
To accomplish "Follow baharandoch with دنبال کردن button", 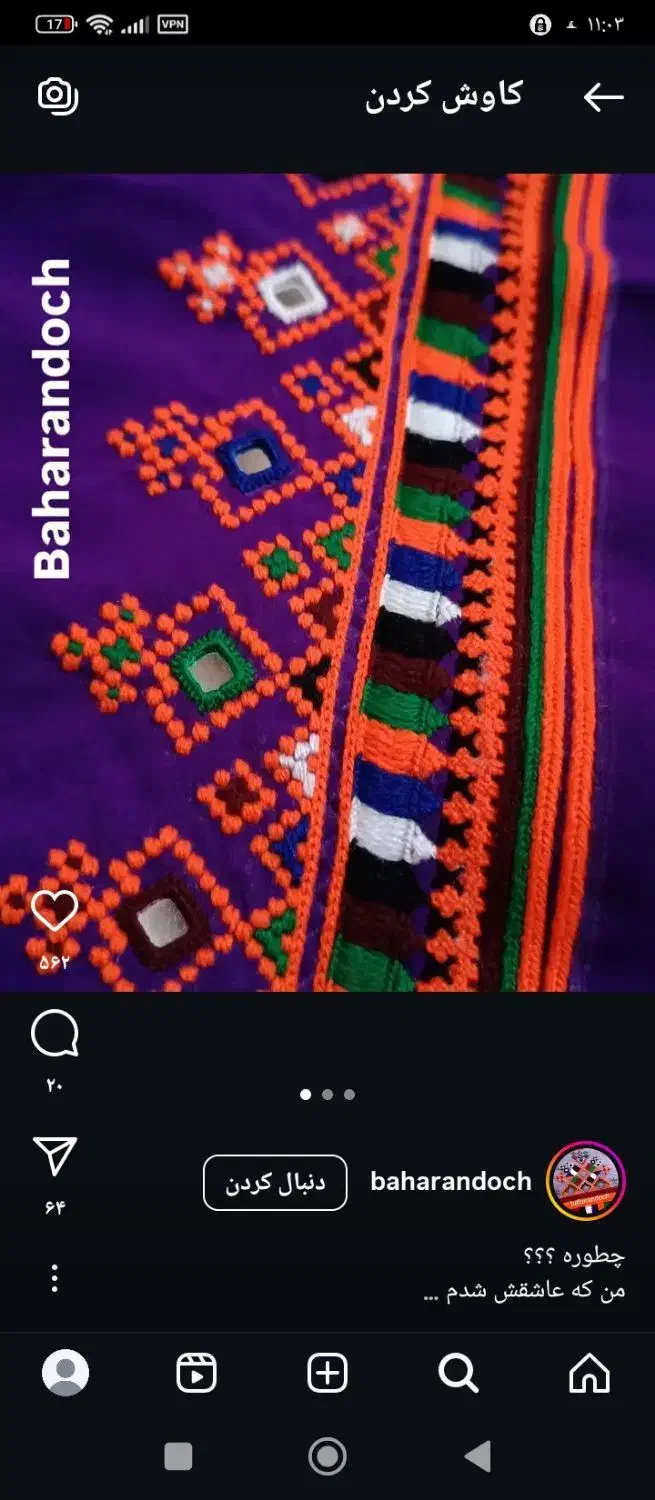I will (x=275, y=1183).
